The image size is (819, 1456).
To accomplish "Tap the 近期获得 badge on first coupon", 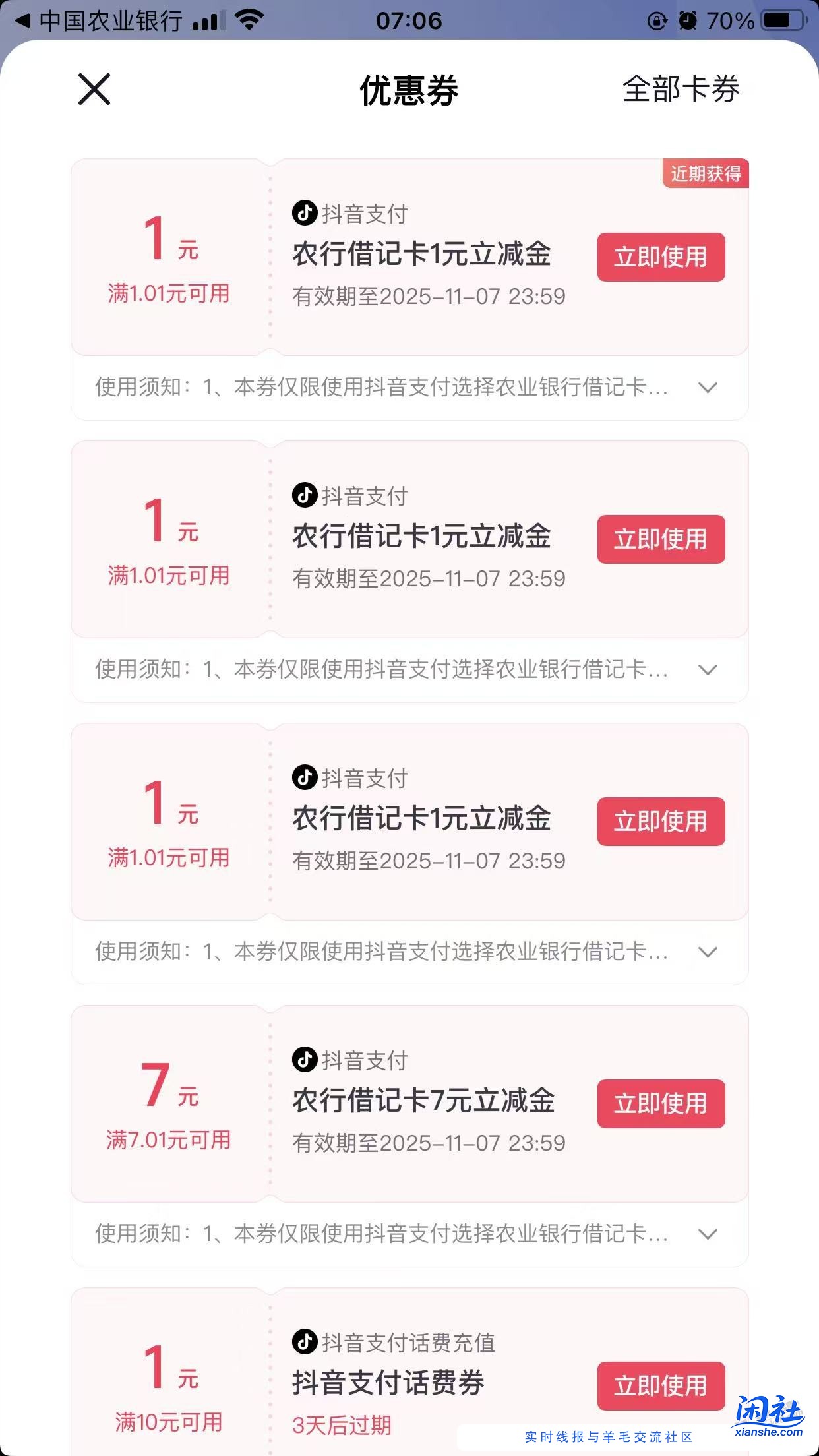I will [x=706, y=173].
